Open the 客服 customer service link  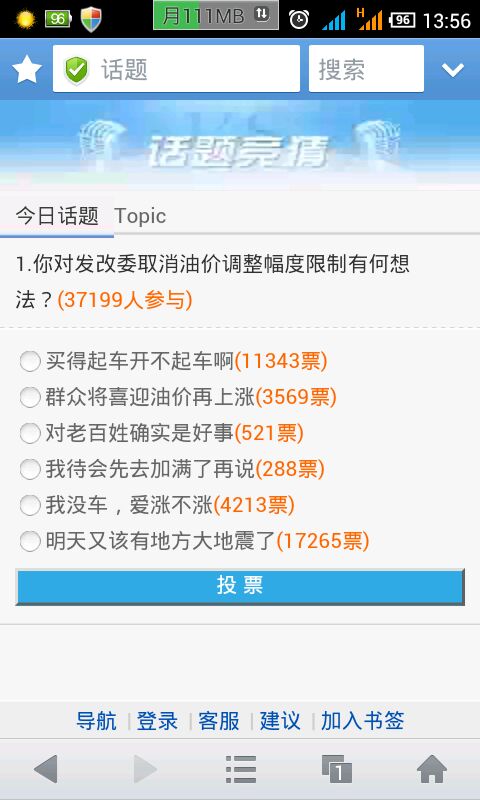coord(219,721)
